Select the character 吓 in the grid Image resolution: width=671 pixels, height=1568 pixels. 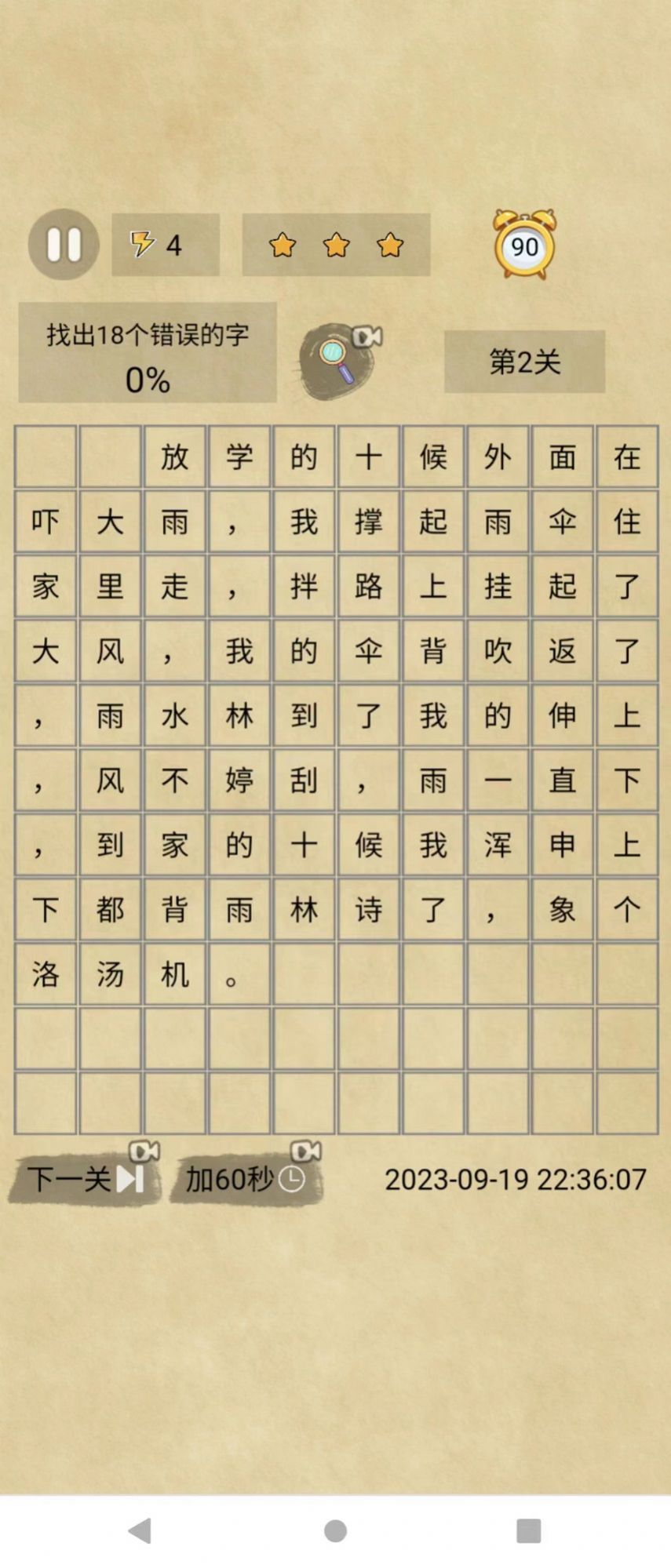coord(46,522)
